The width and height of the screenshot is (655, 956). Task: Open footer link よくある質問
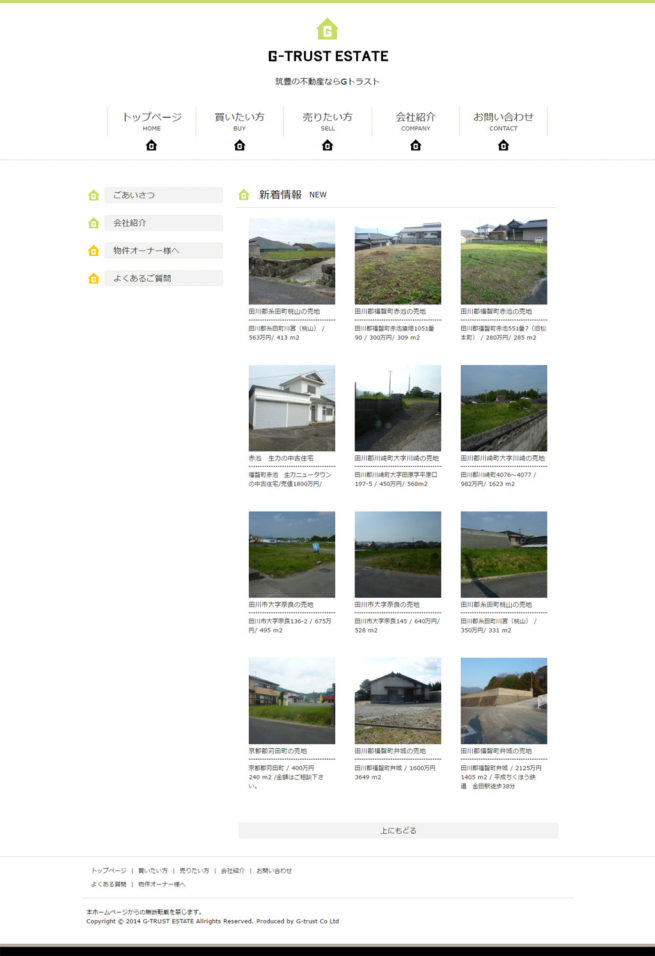coord(108,884)
